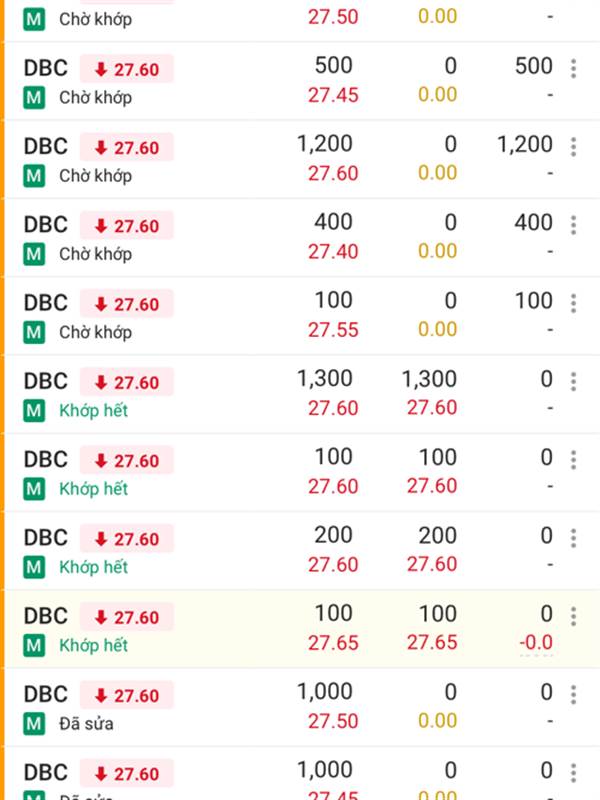This screenshot has width=600, height=800.
Task: Open overflow menu for the 500 at 27.45 order
Action: point(573,68)
